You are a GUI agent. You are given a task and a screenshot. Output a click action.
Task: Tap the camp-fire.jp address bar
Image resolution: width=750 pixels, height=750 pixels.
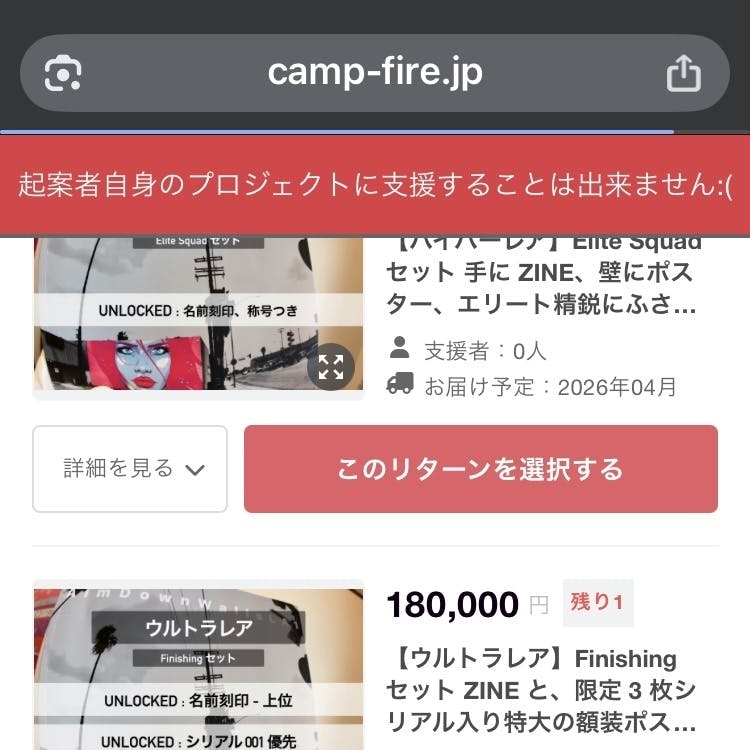(374, 72)
